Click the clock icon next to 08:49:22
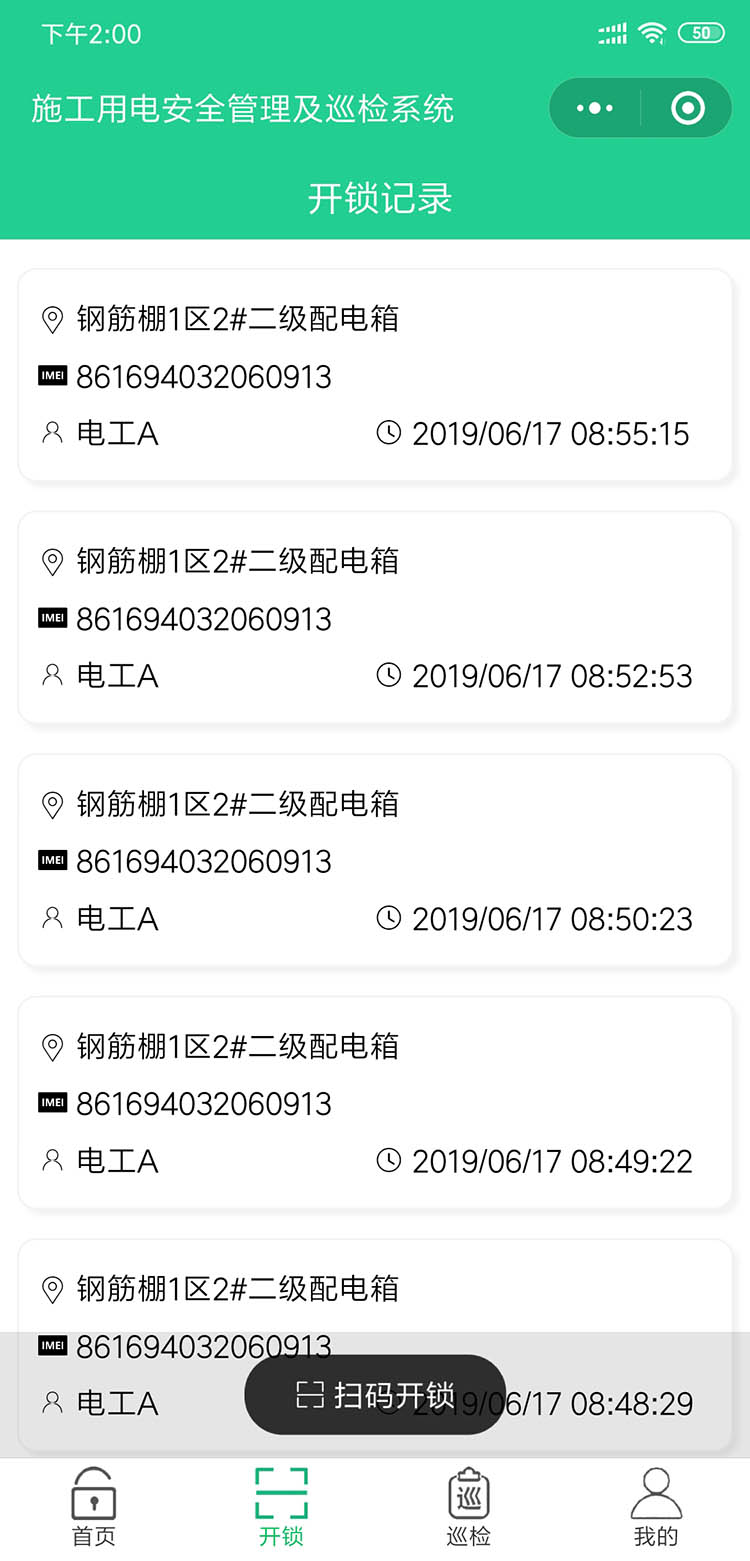This screenshot has height=1561, width=750. (390, 1160)
